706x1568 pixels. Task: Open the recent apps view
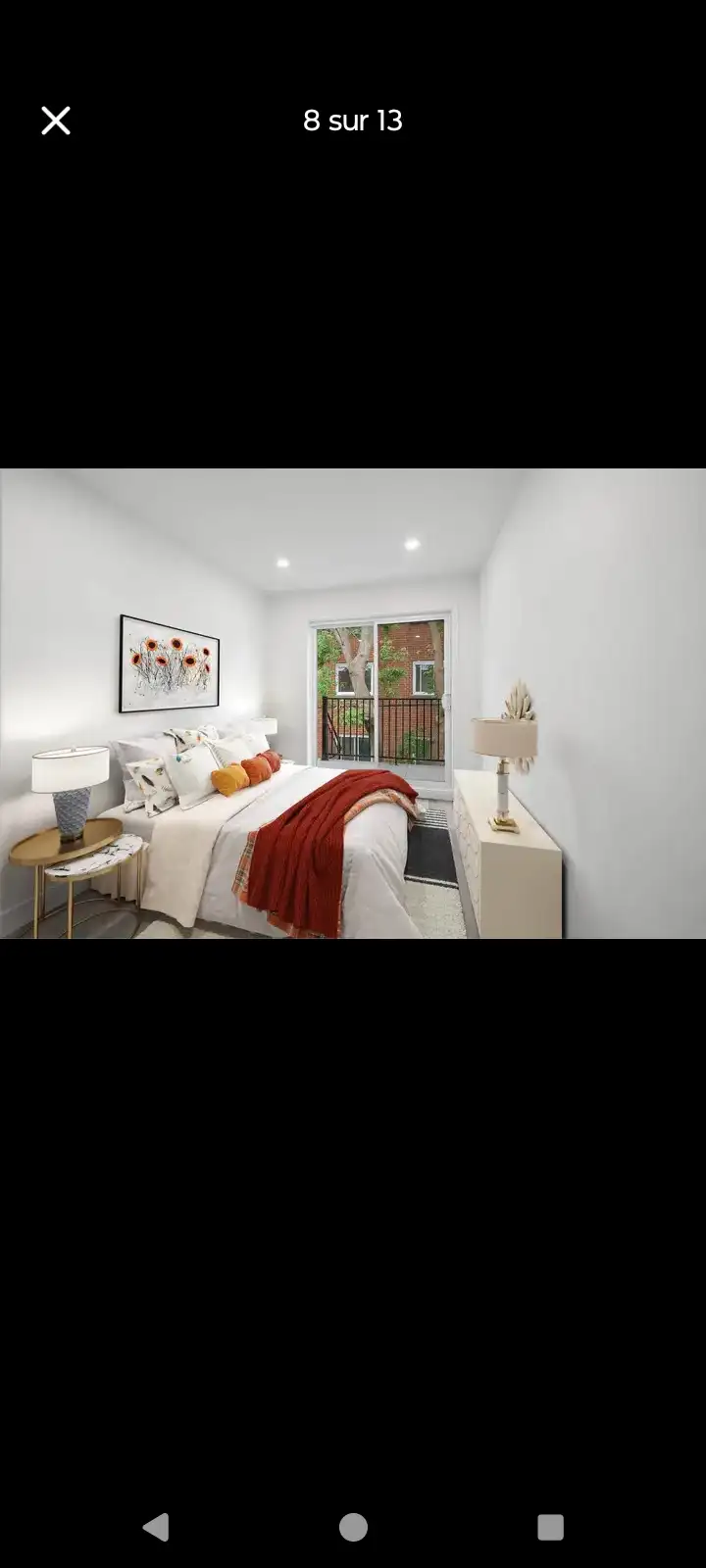tap(550, 1527)
